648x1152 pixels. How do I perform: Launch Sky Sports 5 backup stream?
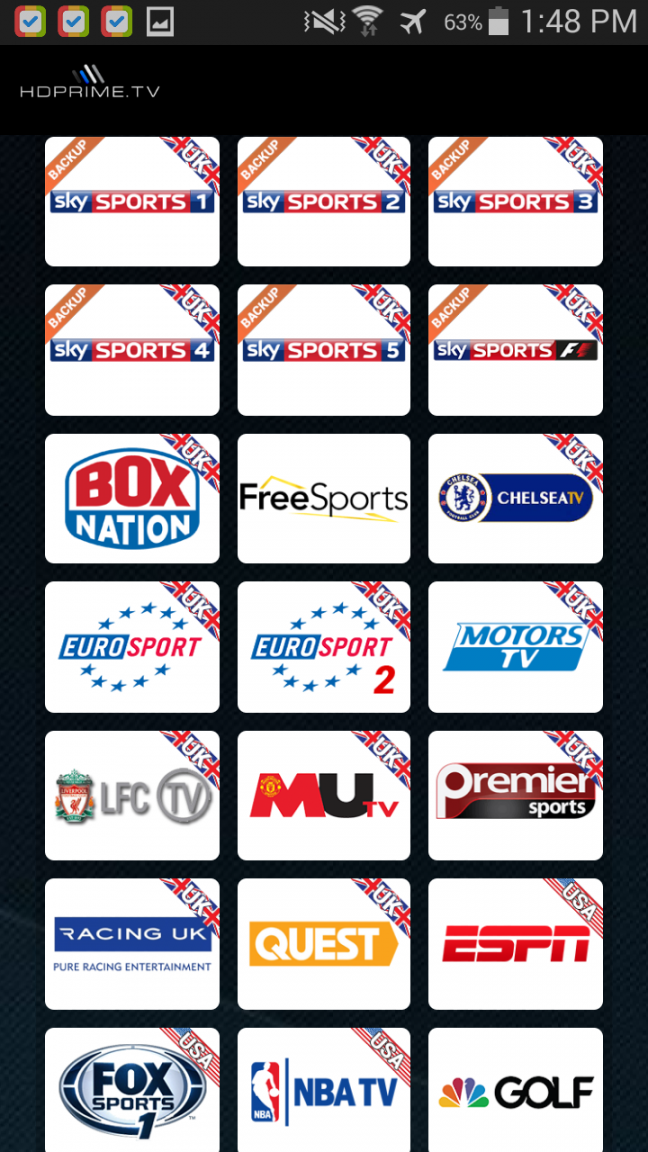click(x=323, y=350)
